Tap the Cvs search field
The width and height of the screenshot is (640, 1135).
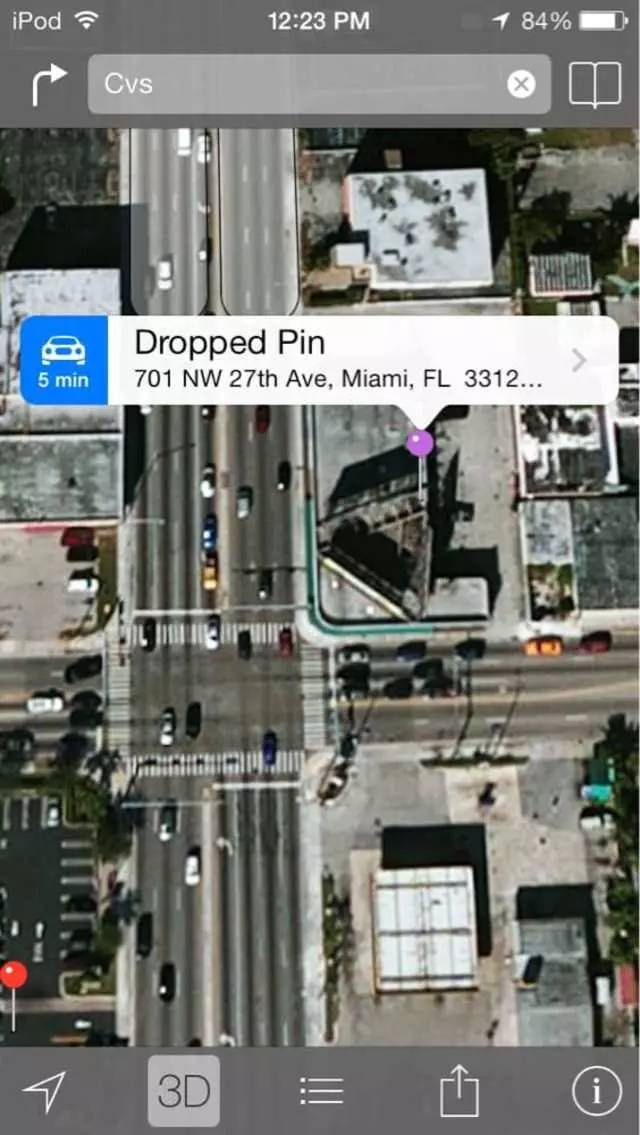click(300, 84)
